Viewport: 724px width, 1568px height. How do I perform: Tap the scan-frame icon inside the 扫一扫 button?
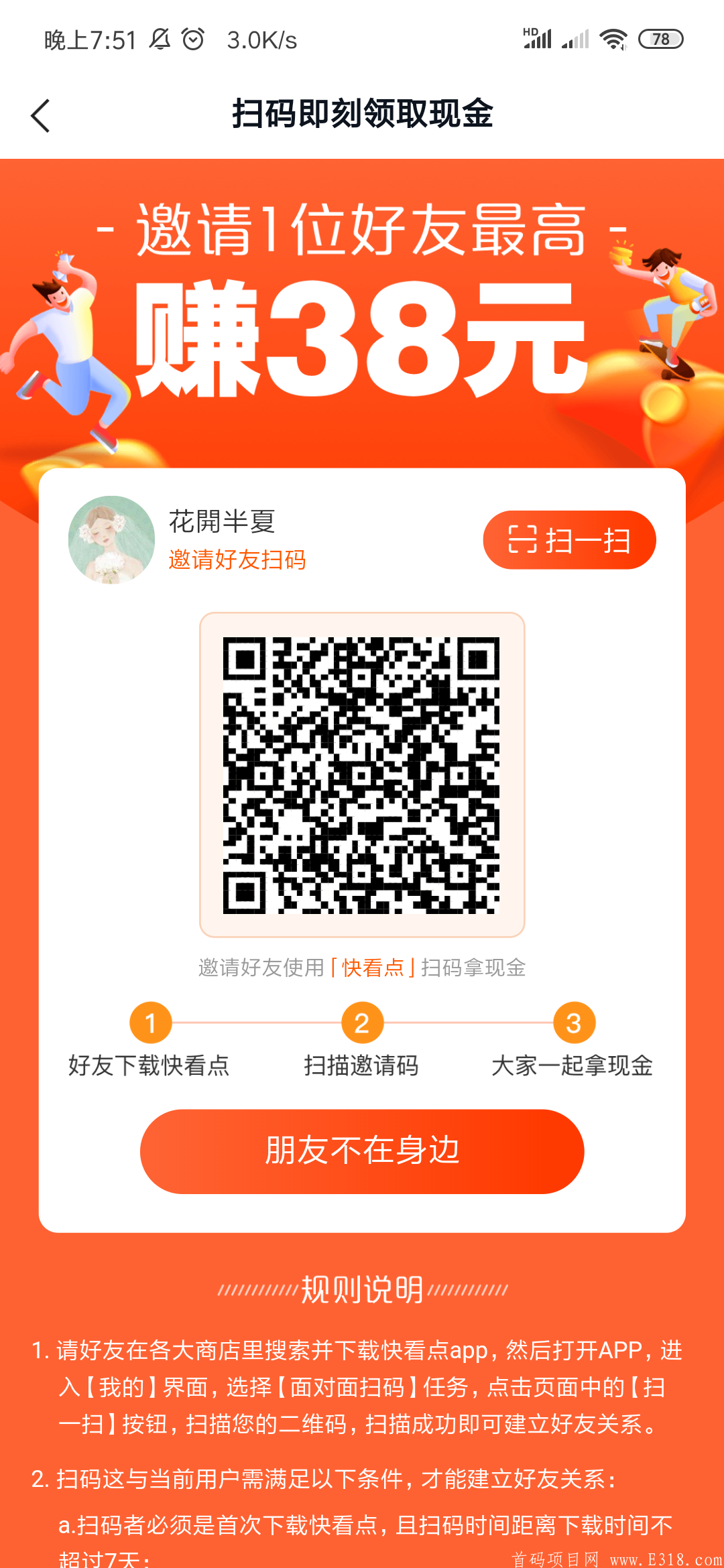click(x=524, y=539)
